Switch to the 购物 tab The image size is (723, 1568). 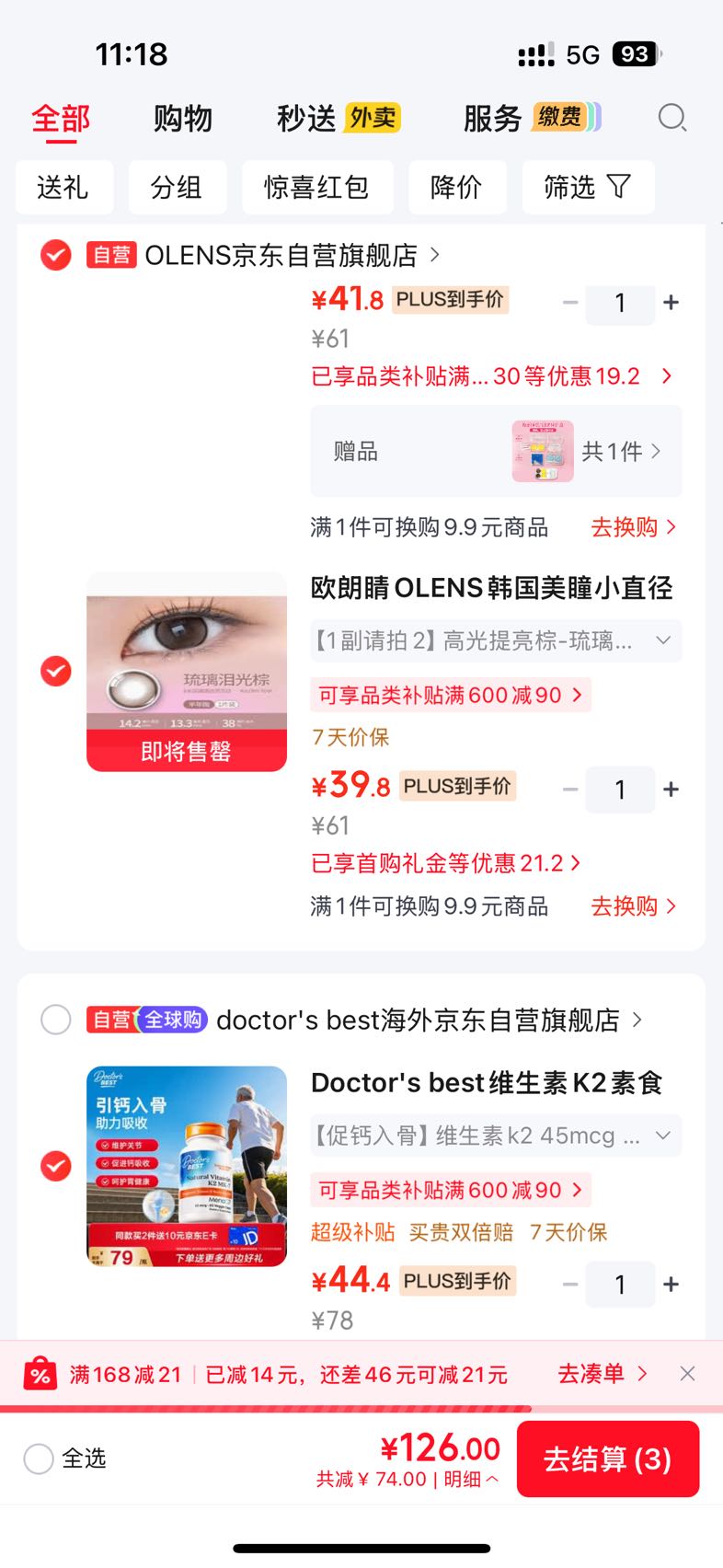point(182,119)
